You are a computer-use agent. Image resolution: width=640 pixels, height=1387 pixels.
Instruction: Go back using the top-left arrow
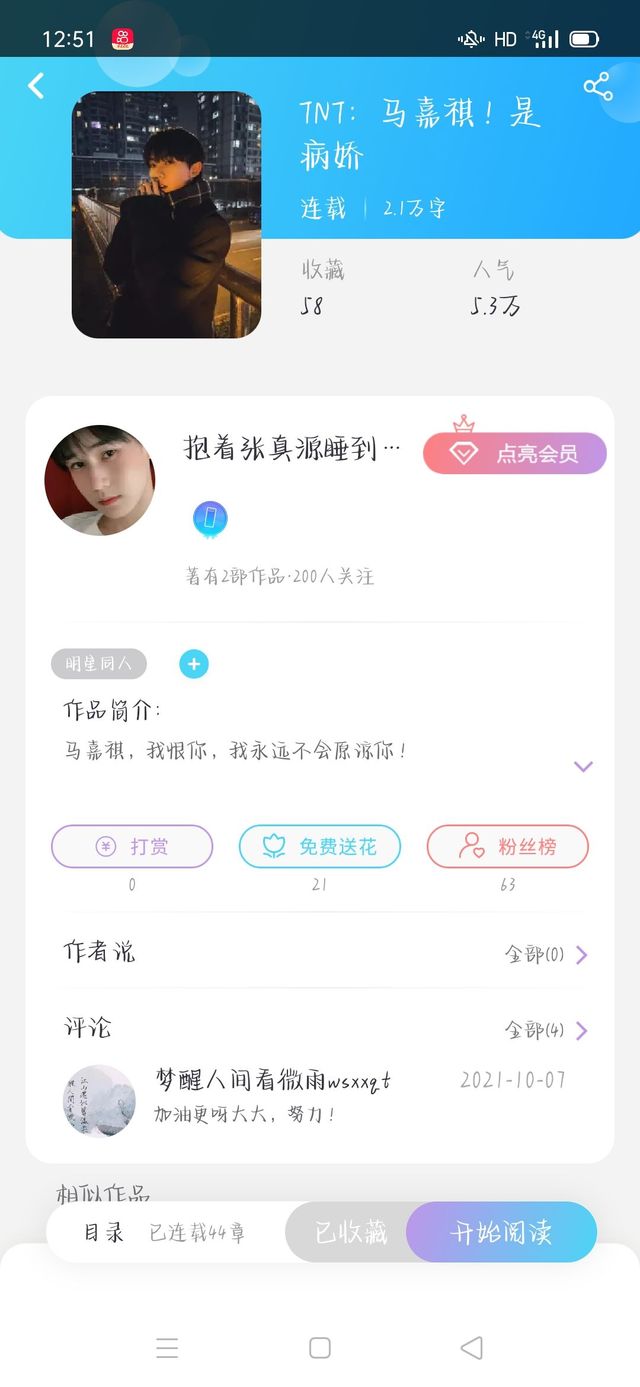tap(36, 86)
